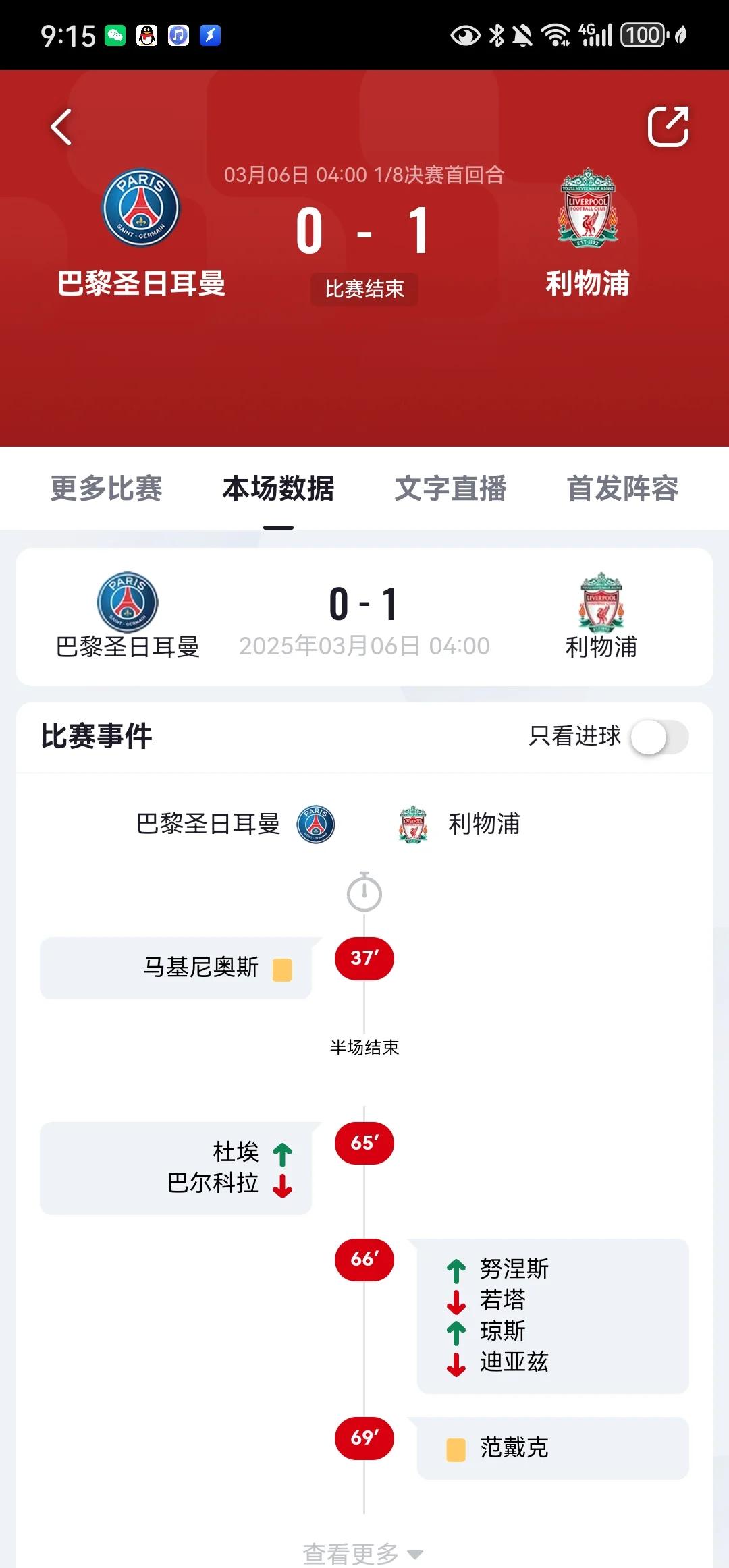Select the 更多比赛 link

click(x=106, y=490)
